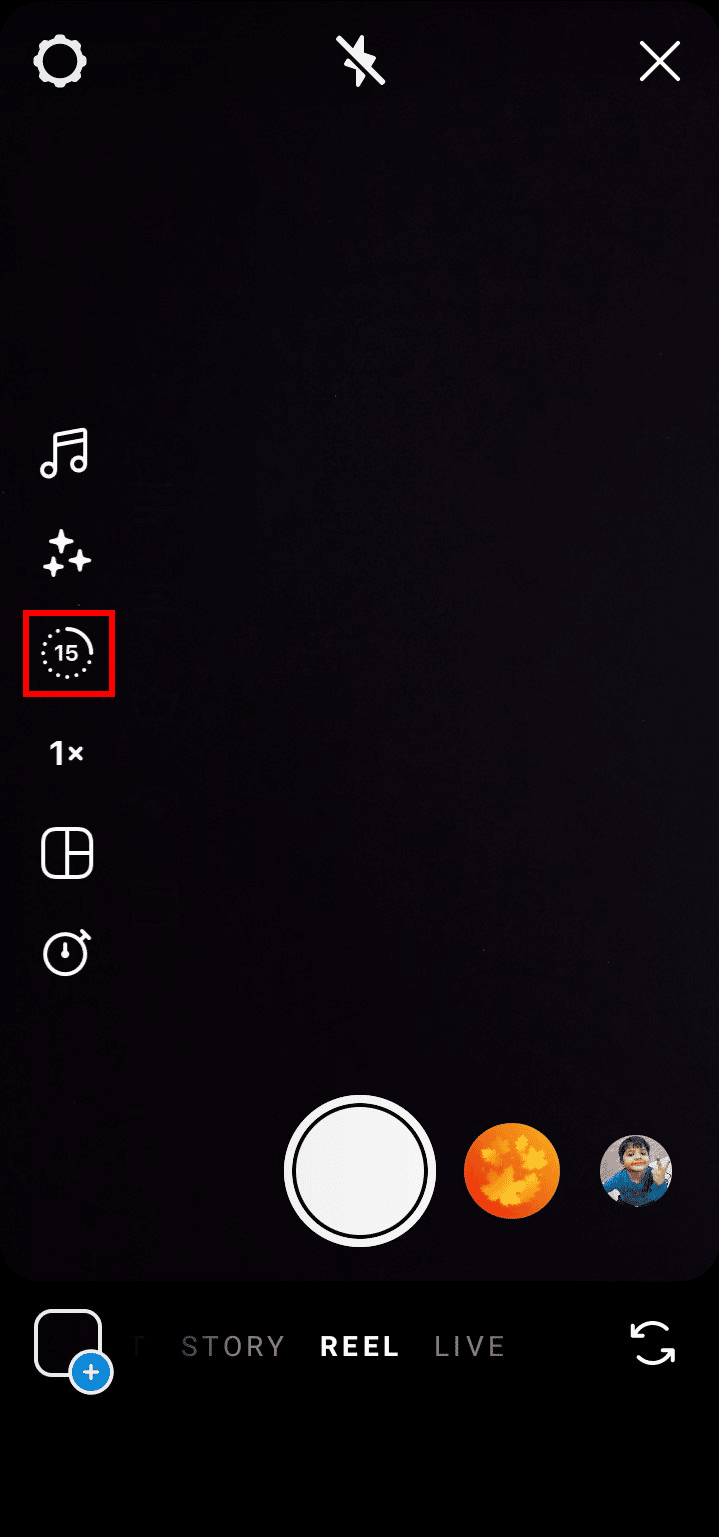Toggle the flash icon

(360, 61)
